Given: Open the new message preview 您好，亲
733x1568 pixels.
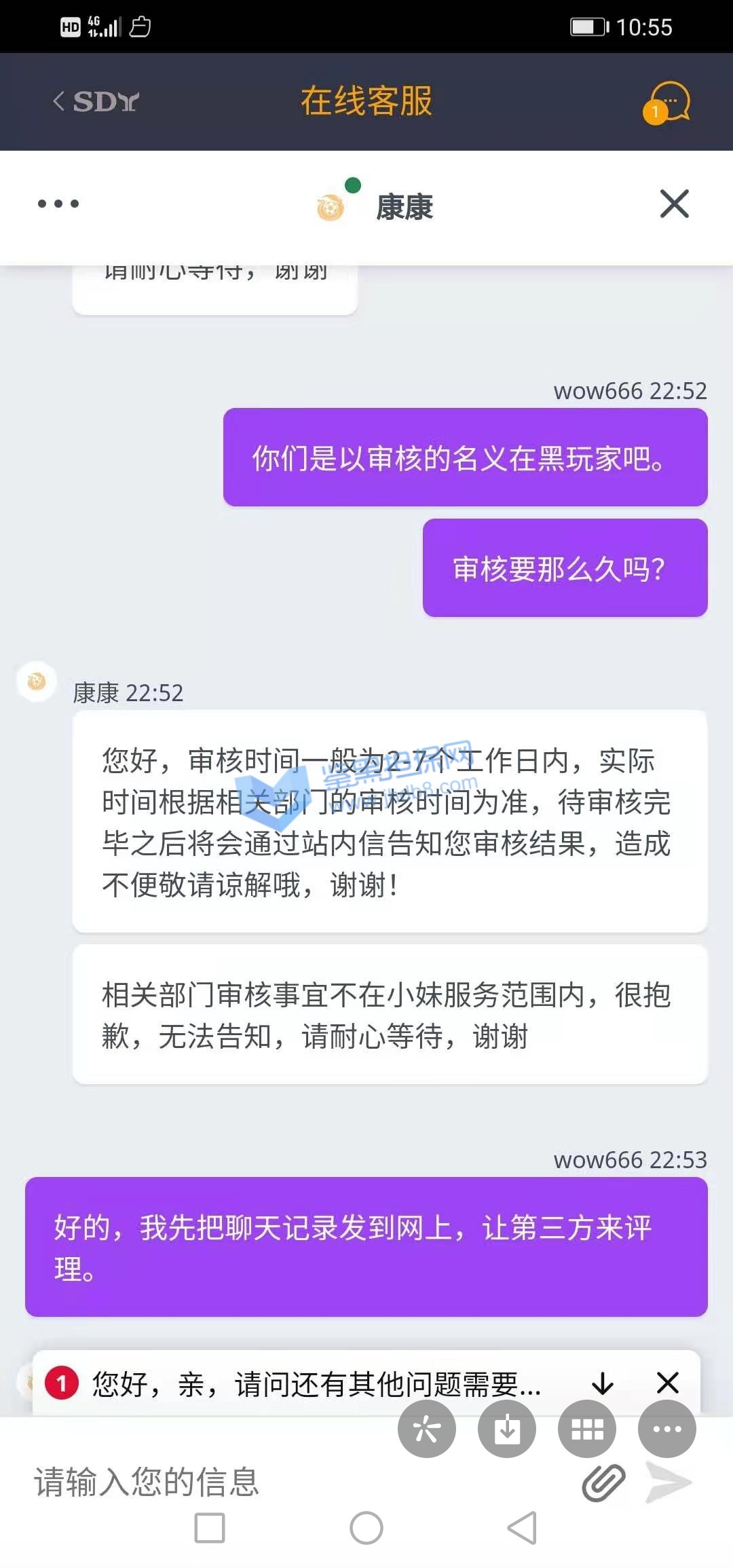Looking at the screenshot, I should pyautogui.click(x=316, y=1384).
